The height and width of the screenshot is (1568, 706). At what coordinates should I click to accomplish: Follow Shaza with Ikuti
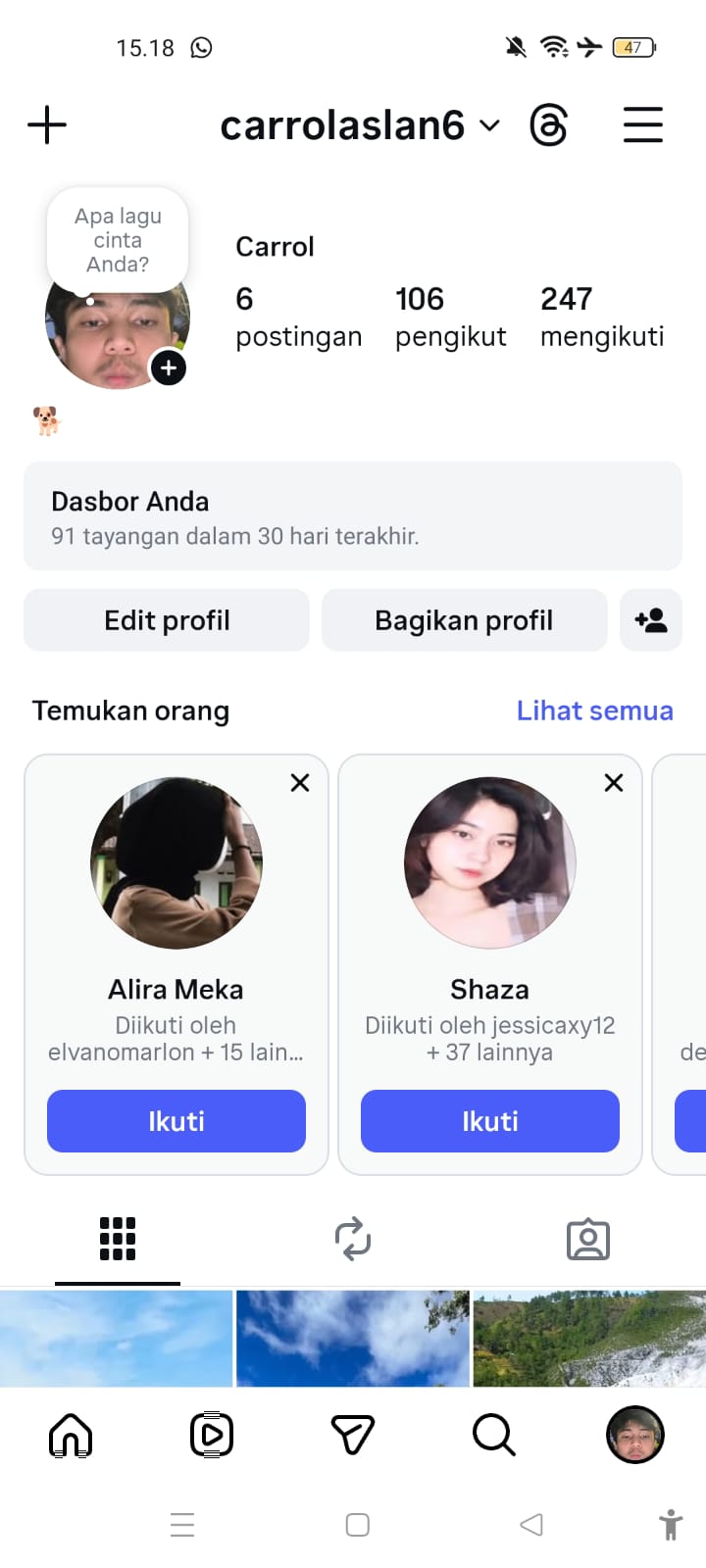[x=490, y=1121]
